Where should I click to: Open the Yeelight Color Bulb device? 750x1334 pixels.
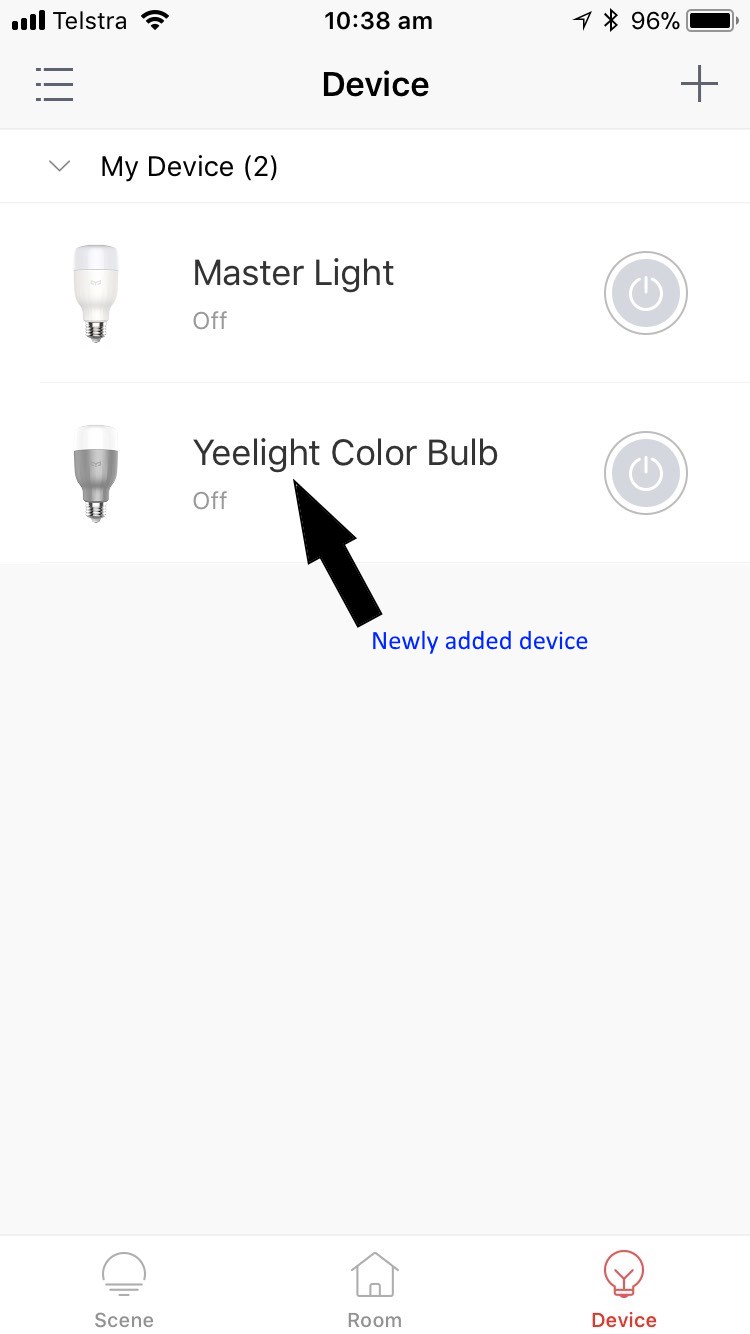point(375,473)
